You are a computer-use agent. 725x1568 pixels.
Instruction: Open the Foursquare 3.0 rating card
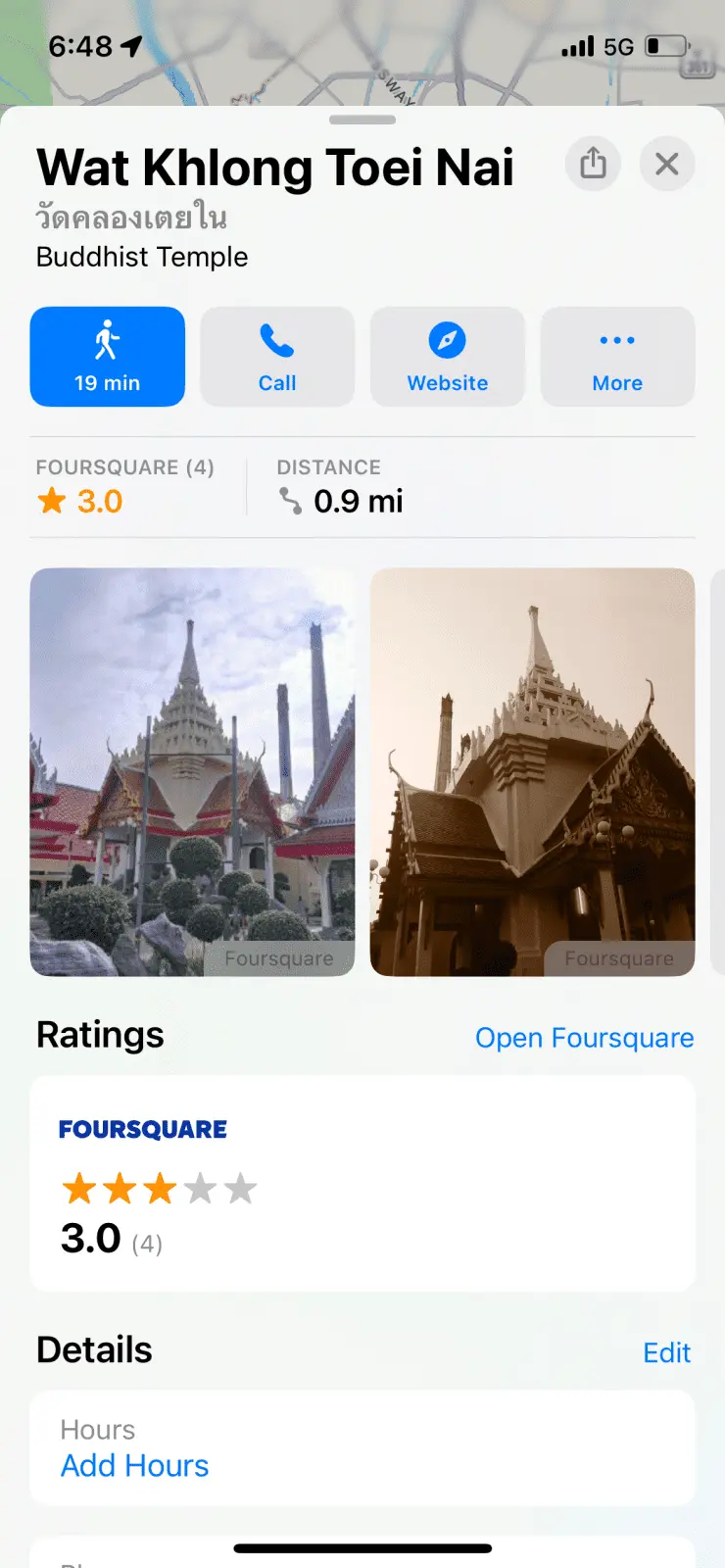pos(362,1183)
